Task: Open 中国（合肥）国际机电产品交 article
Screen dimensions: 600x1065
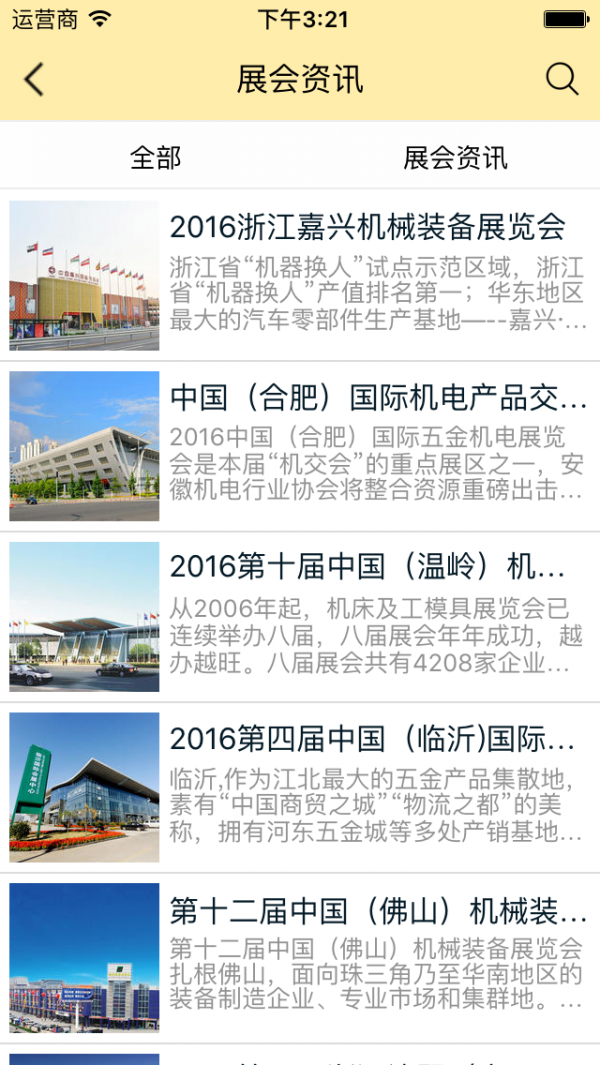Action: coord(300,446)
